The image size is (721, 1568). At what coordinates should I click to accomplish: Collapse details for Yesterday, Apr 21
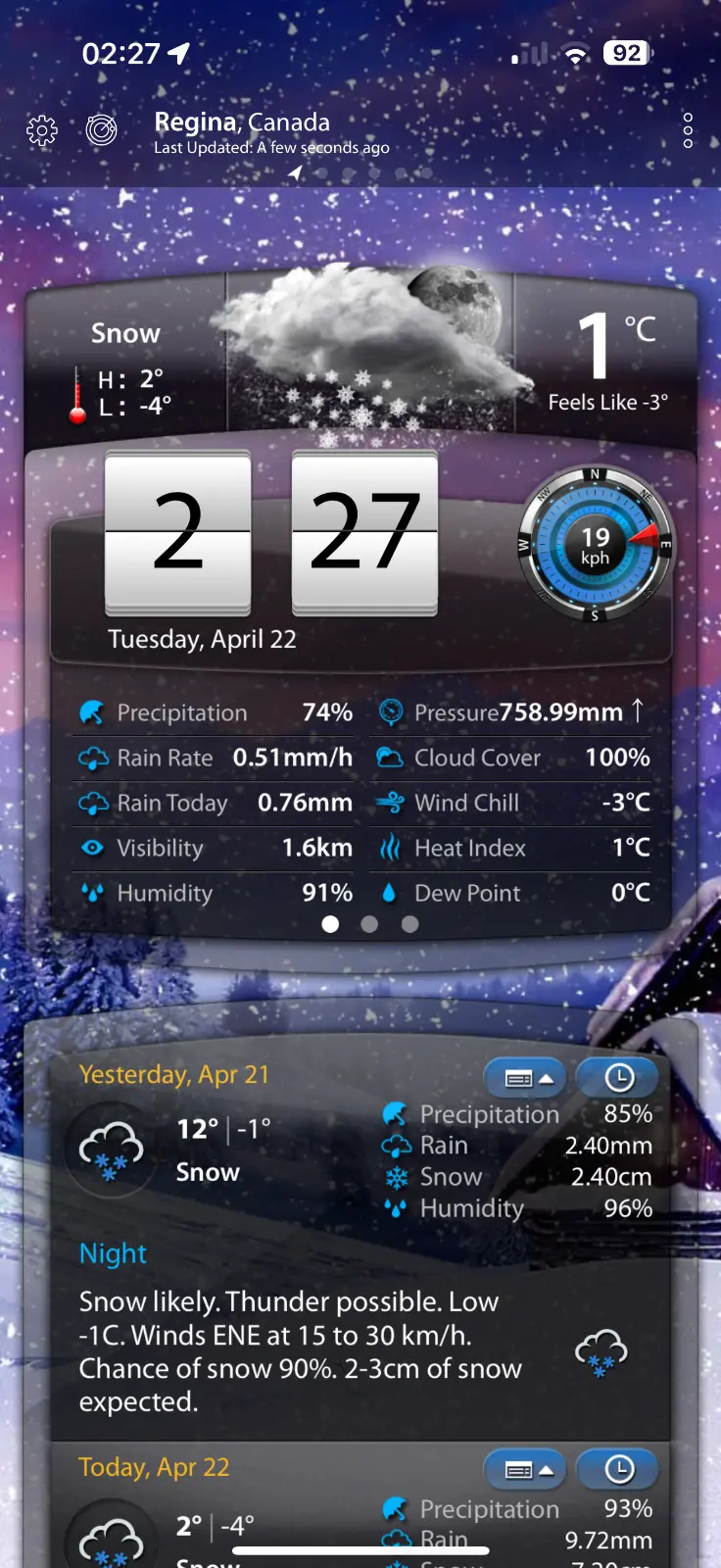tap(526, 1078)
